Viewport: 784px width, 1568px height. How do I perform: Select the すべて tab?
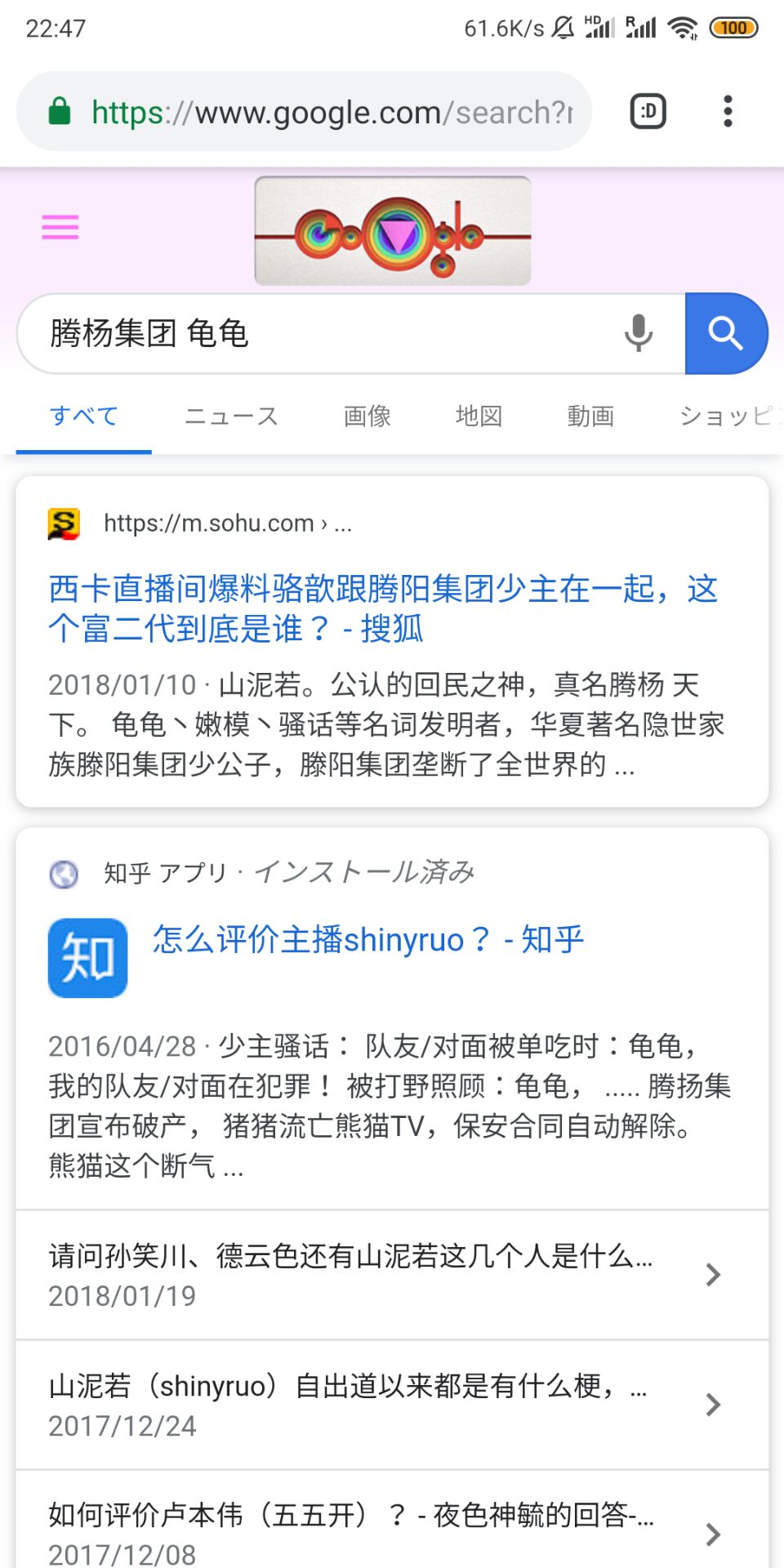(x=84, y=416)
